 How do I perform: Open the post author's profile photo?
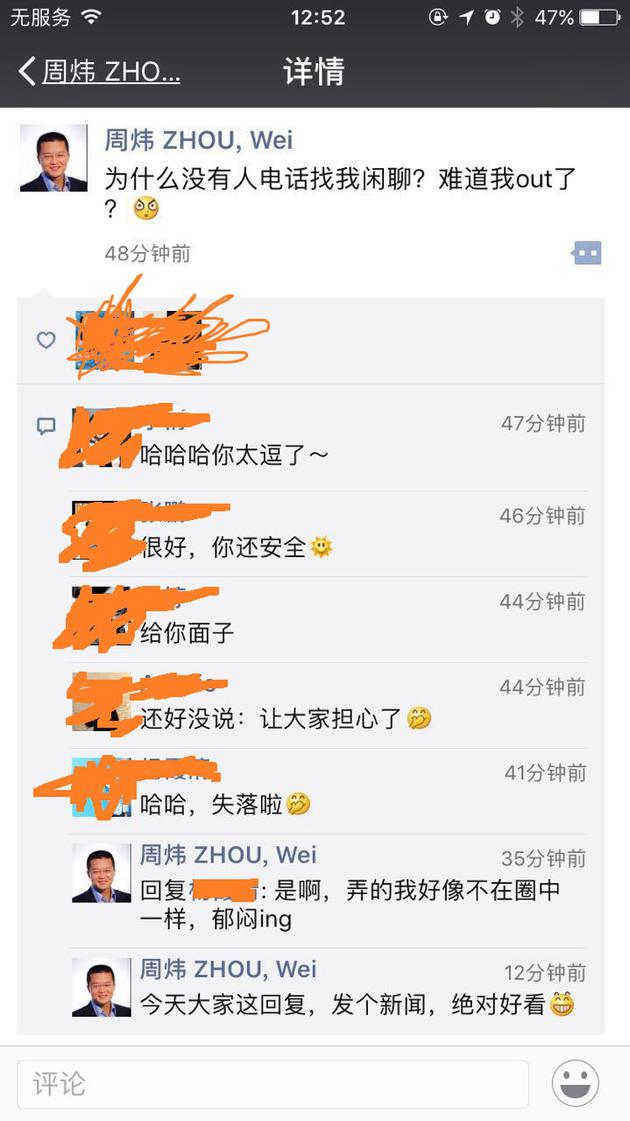[x=54, y=158]
